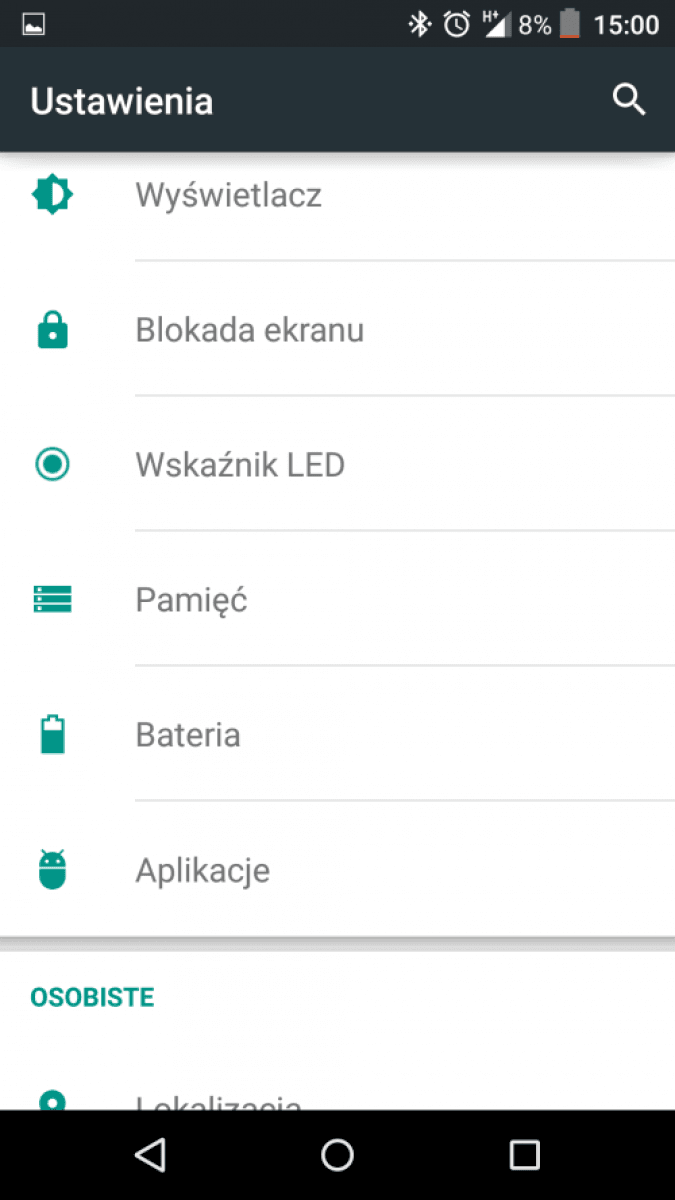Open recent apps square button
The height and width of the screenshot is (1200, 675).
pos(524,1155)
